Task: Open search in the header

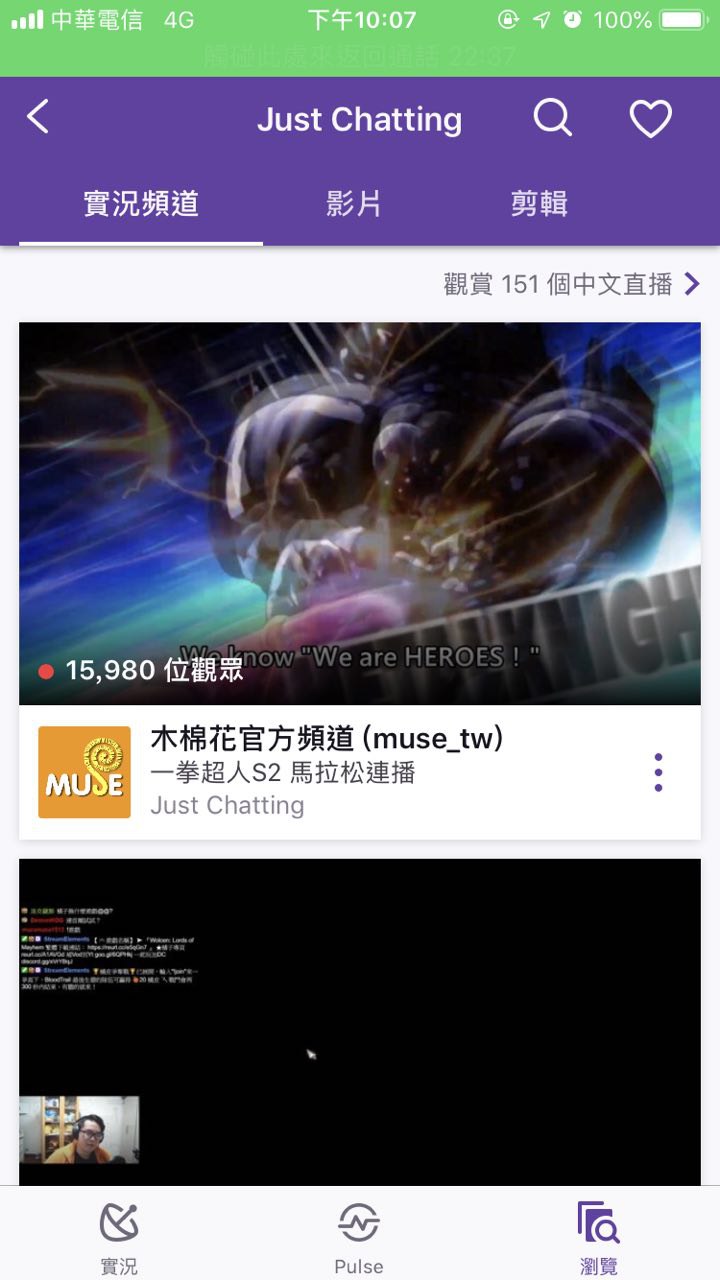Action: (x=552, y=118)
